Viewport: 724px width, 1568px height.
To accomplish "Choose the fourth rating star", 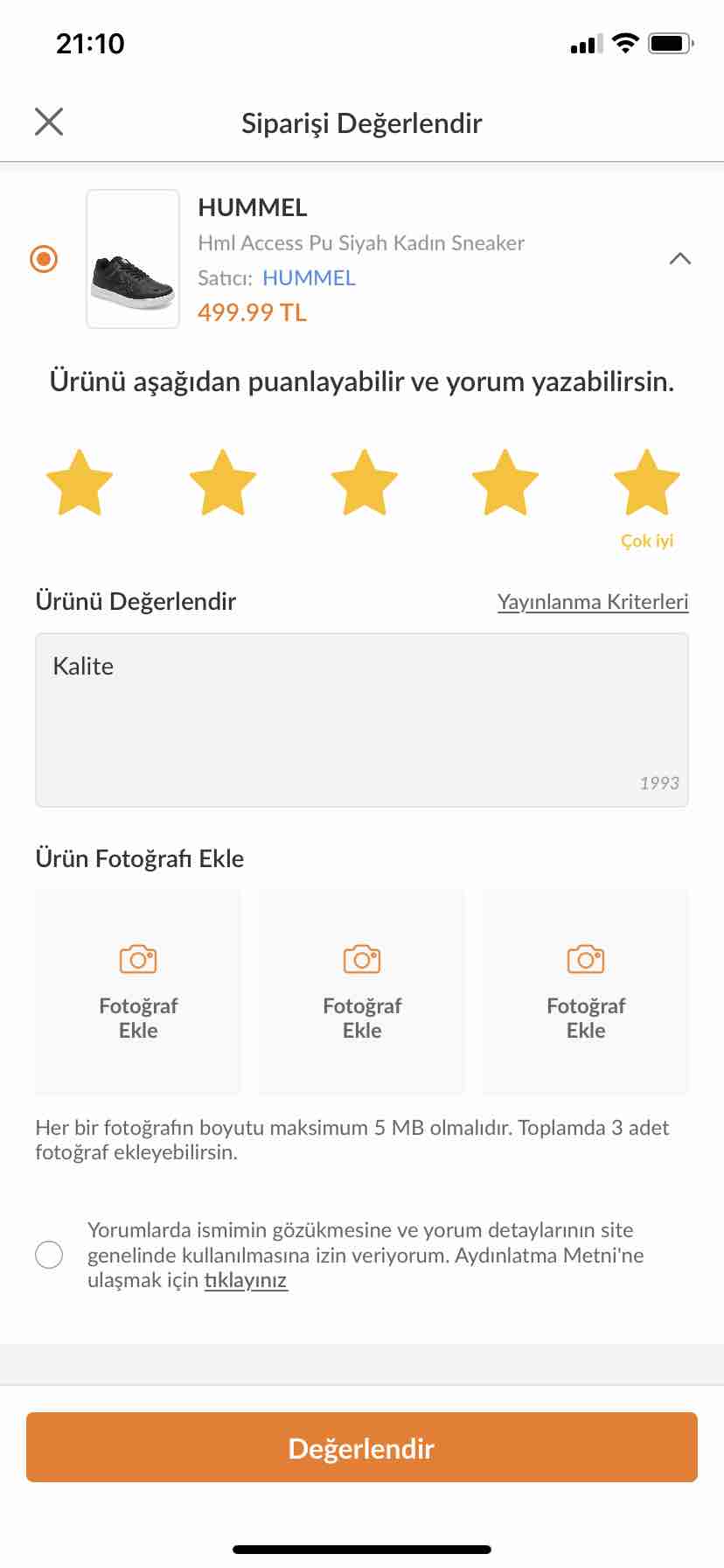I will tap(505, 482).
